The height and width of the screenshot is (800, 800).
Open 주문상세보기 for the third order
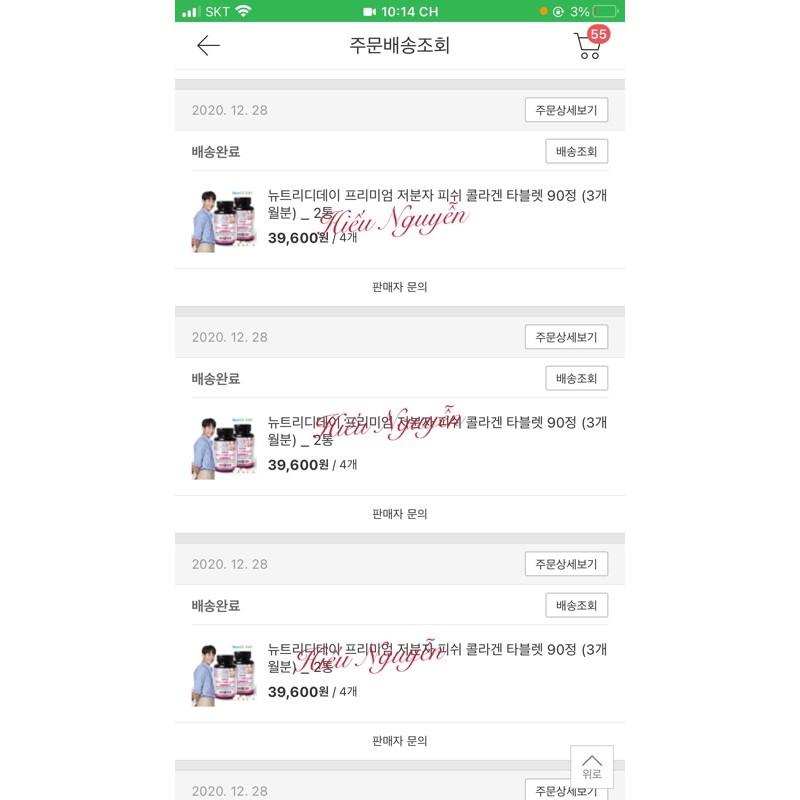(x=566, y=564)
